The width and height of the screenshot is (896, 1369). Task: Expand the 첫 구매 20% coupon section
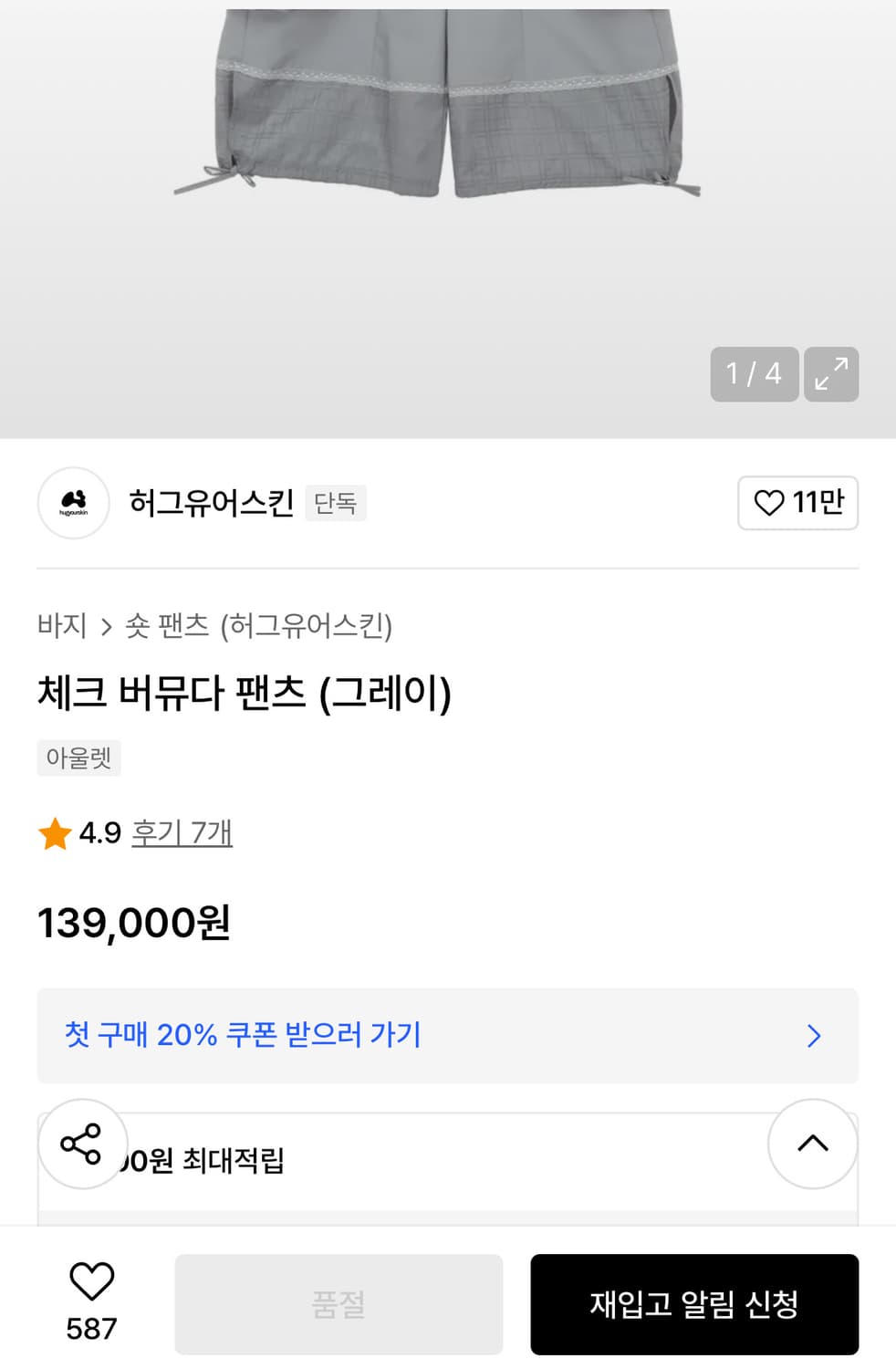point(447,1035)
